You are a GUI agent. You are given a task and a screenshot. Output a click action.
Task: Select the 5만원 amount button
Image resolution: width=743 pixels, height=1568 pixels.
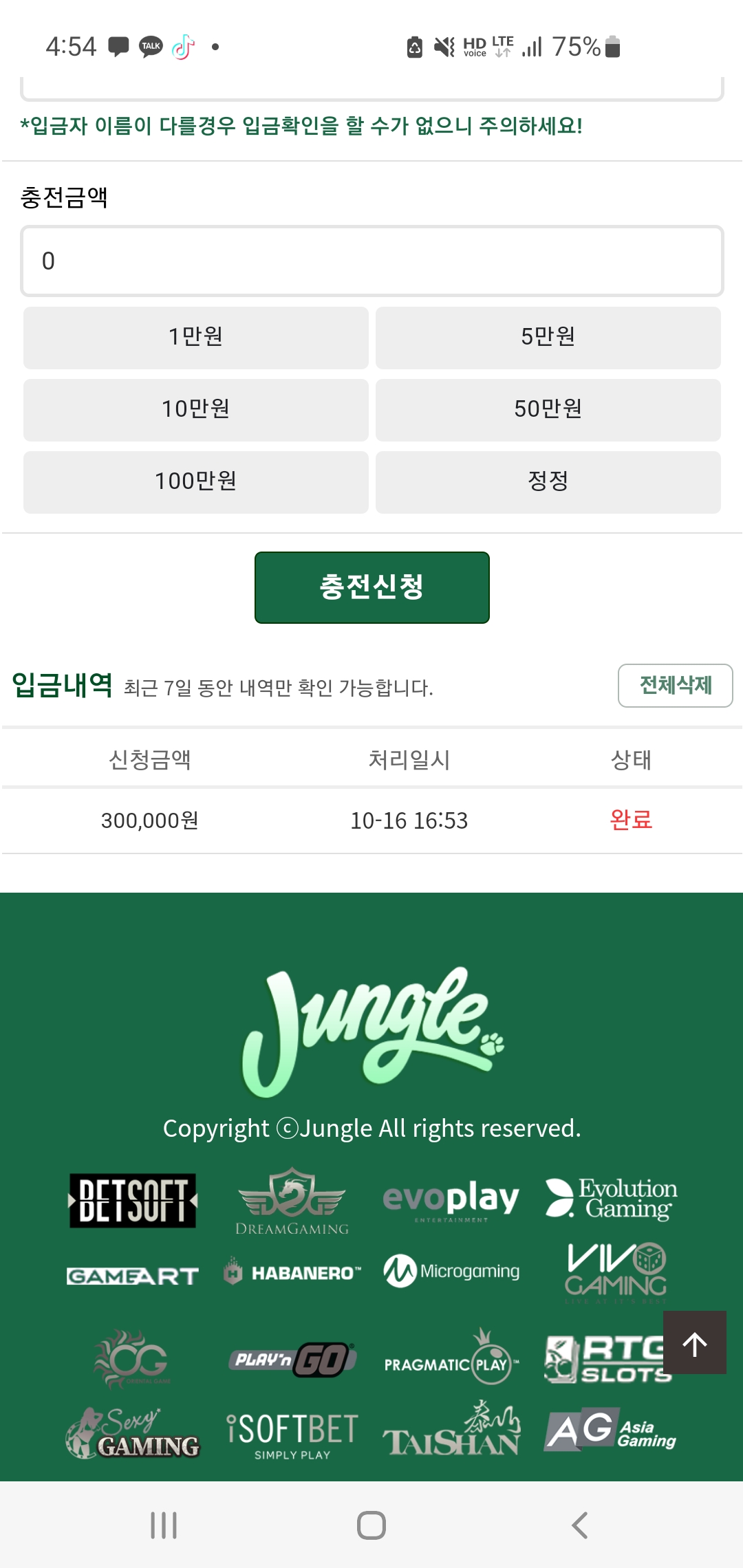(x=548, y=337)
